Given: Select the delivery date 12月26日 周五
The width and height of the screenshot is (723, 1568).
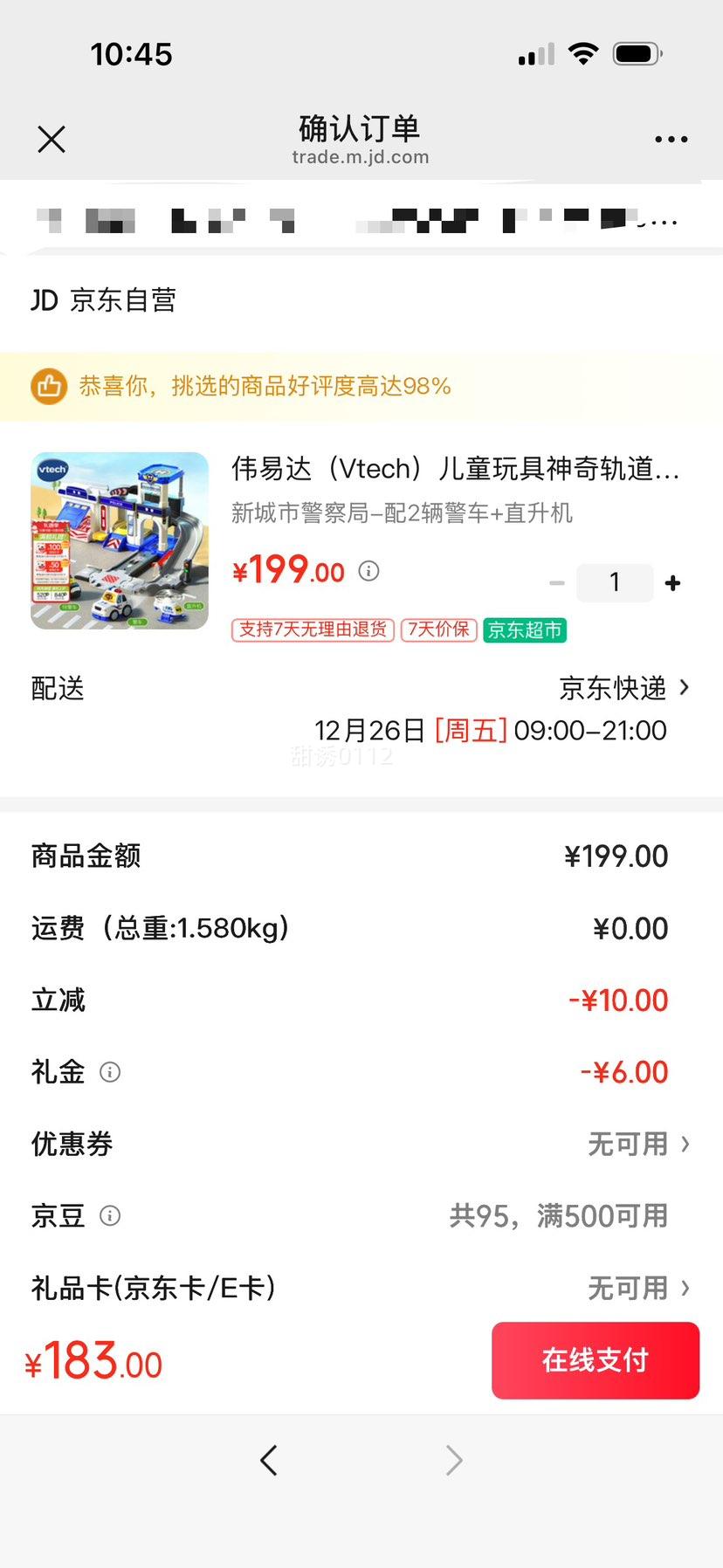Looking at the screenshot, I should tap(491, 731).
